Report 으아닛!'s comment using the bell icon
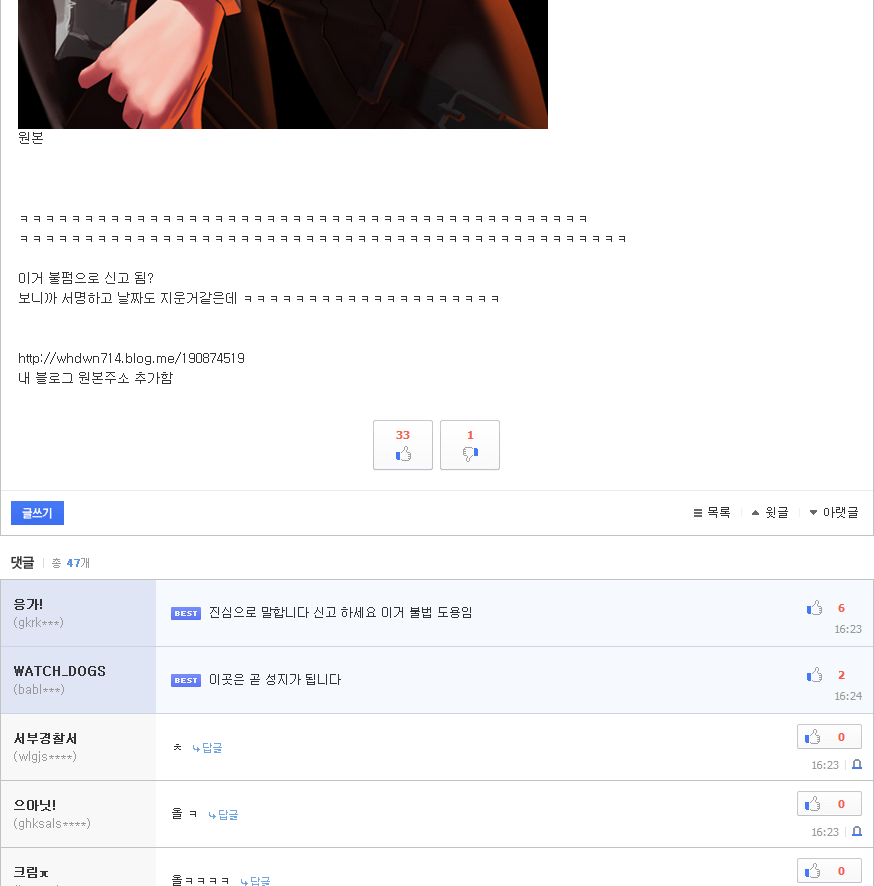This screenshot has height=886, width=874. (857, 832)
